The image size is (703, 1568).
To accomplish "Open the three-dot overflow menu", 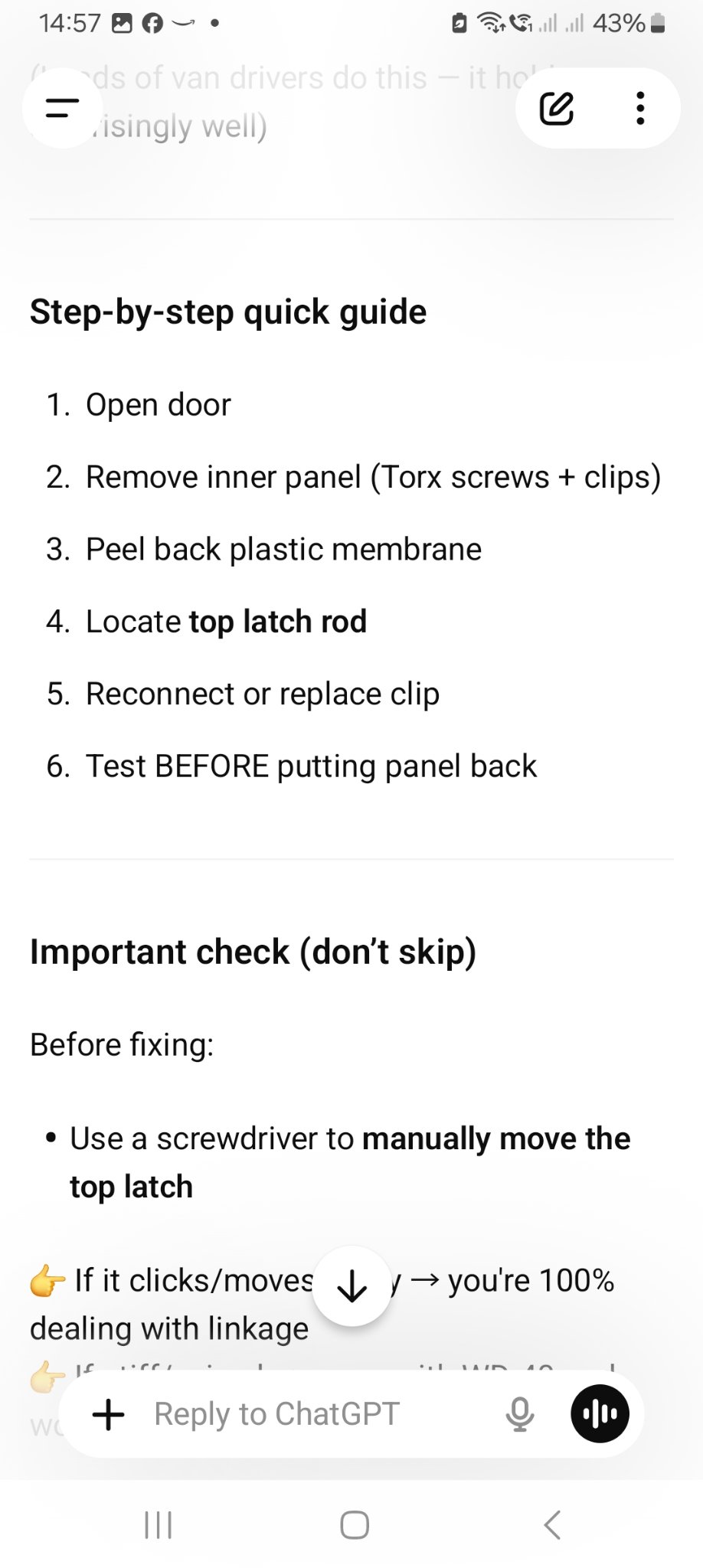I will pyautogui.click(x=640, y=108).
